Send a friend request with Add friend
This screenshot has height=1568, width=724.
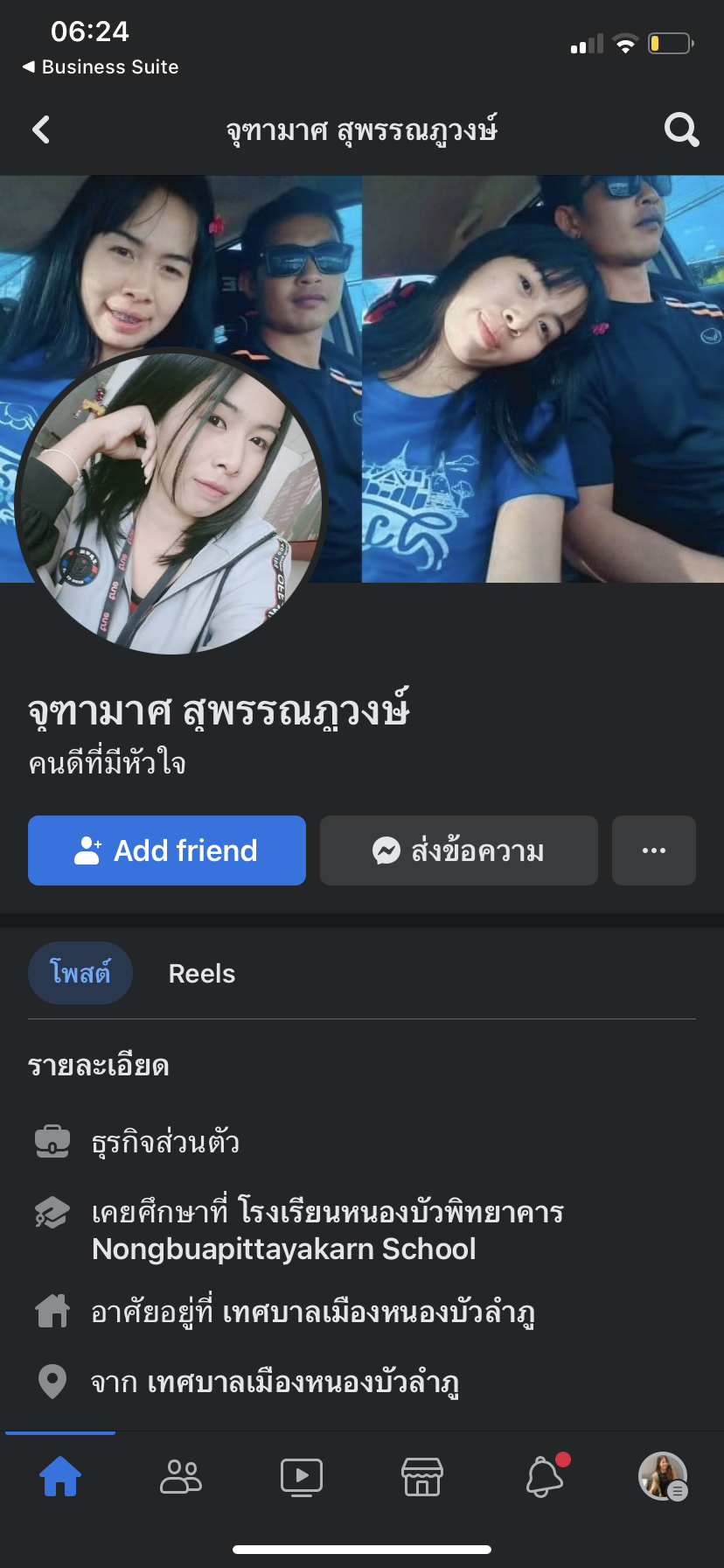(x=167, y=850)
